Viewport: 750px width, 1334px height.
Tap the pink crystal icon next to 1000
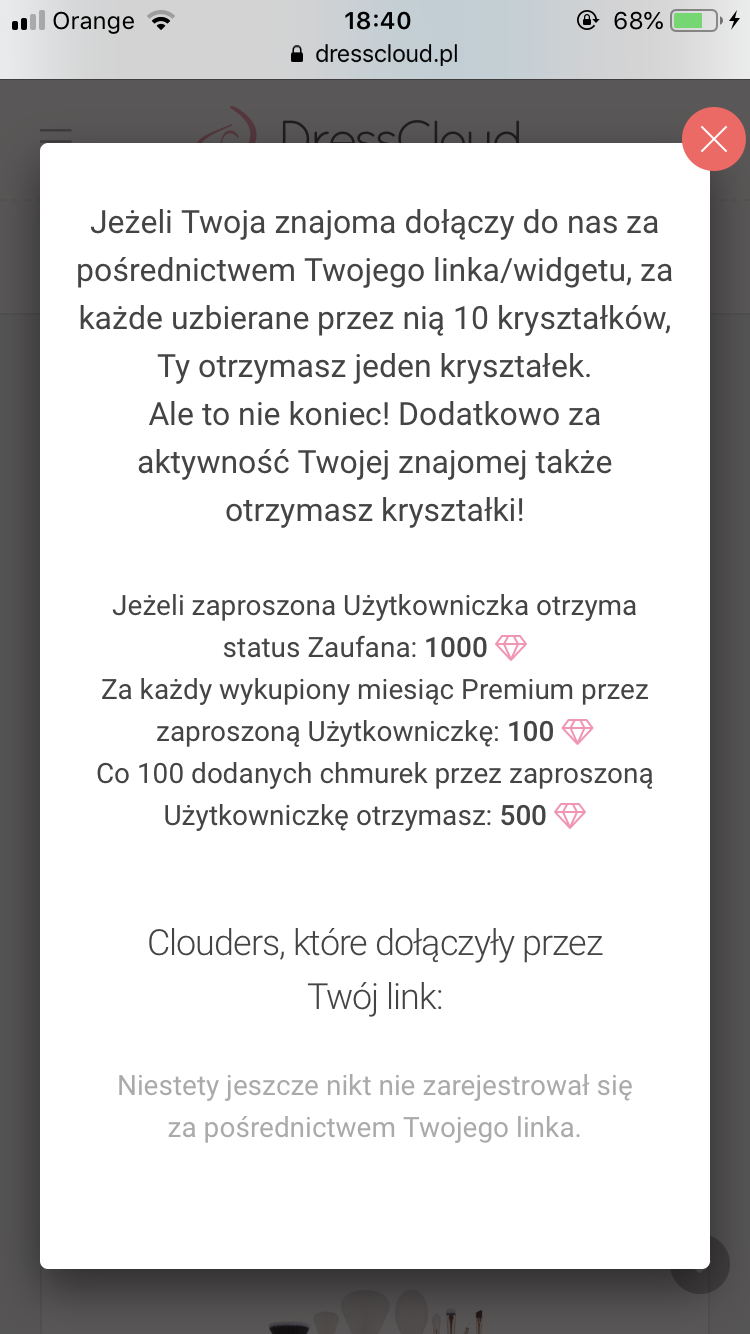tap(511, 647)
